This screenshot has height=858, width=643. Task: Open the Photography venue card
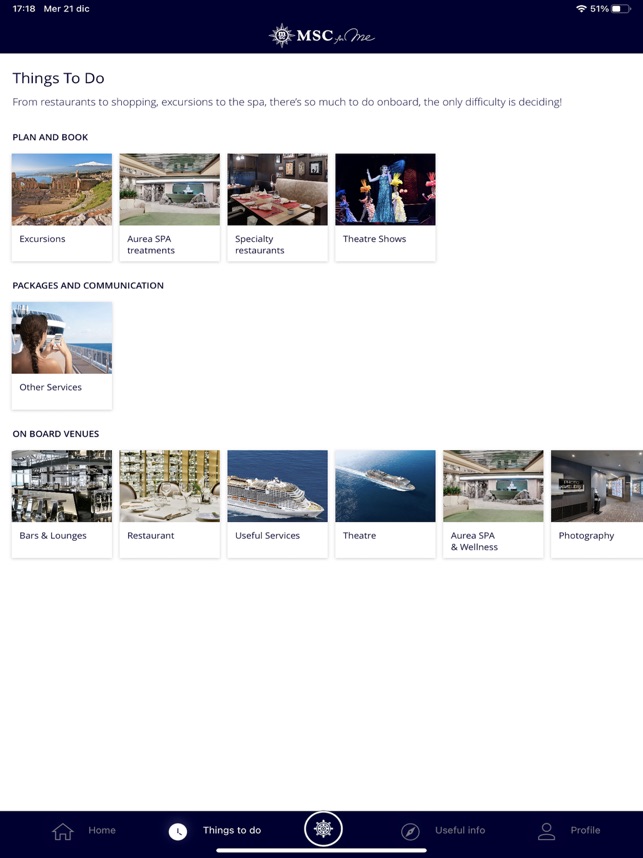coord(597,503)
